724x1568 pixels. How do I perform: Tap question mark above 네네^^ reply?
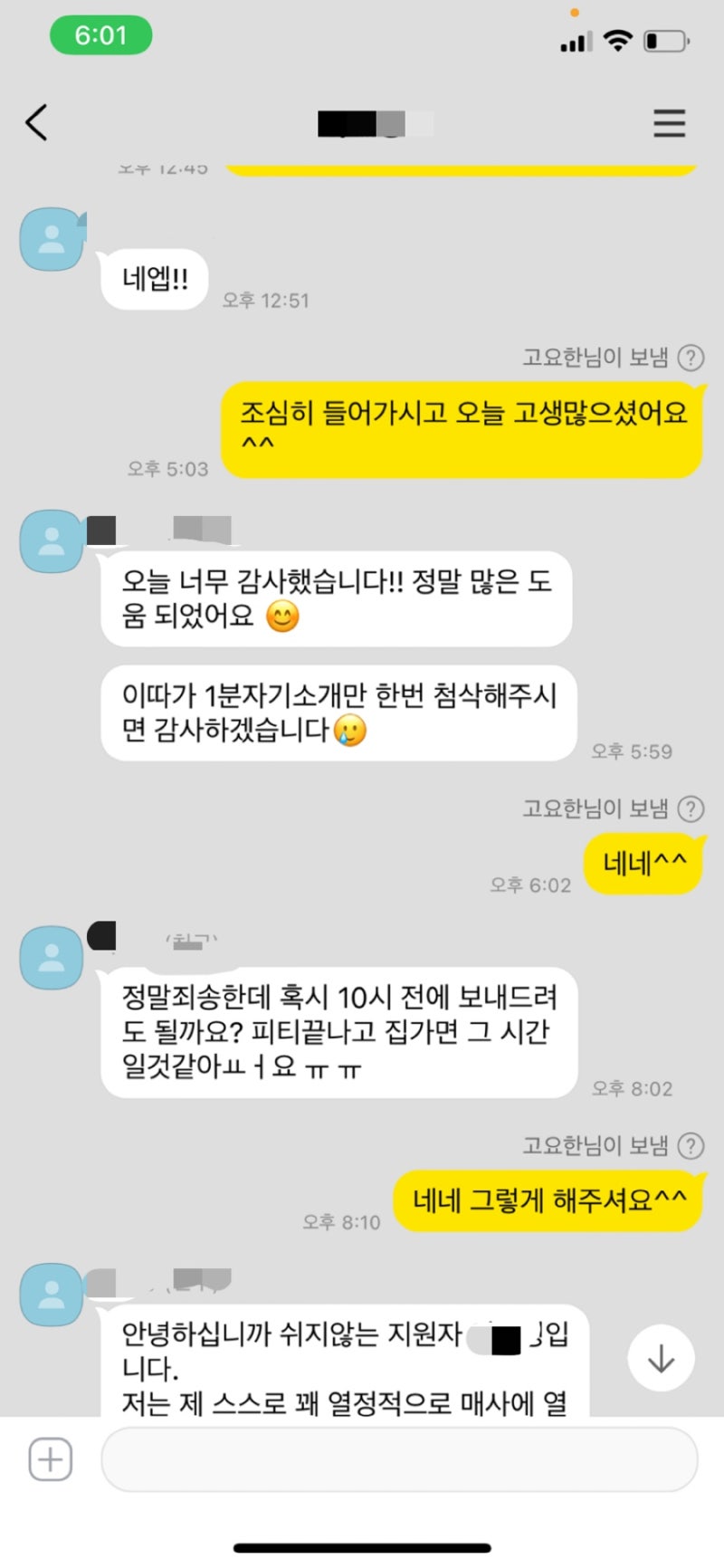tap(691, 808)
